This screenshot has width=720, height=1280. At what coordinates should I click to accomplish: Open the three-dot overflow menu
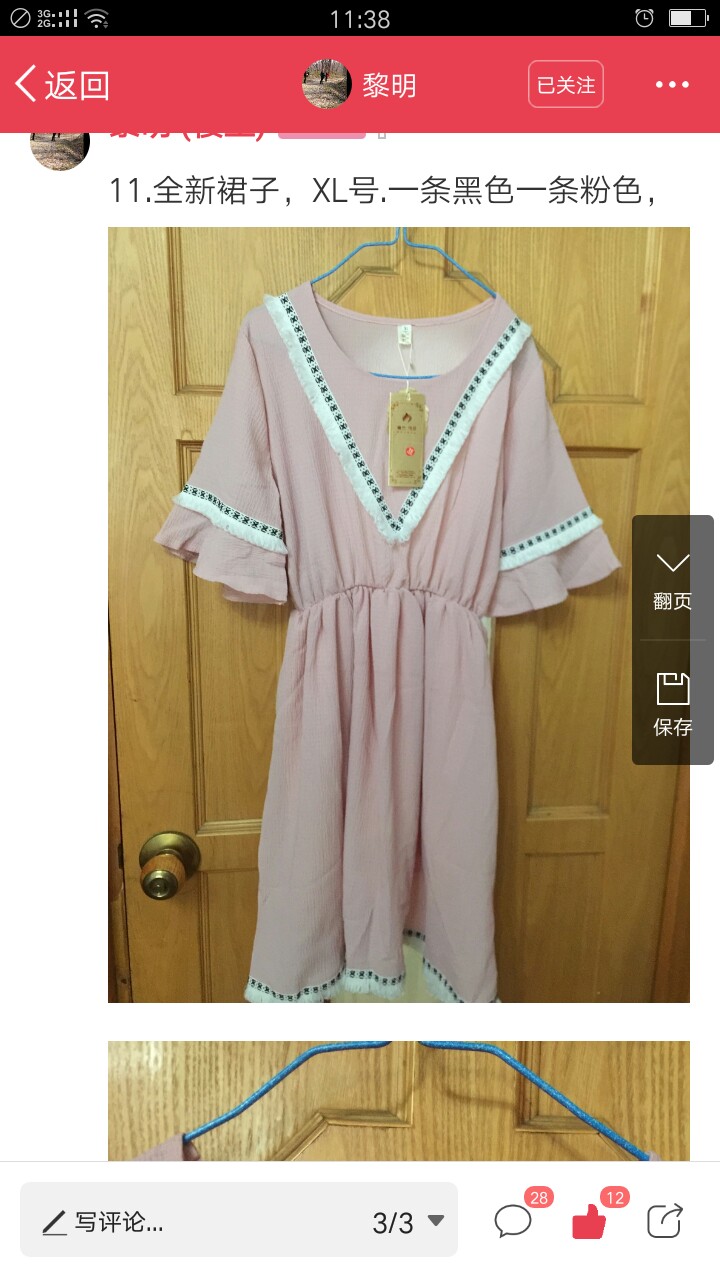coord(673,85)
